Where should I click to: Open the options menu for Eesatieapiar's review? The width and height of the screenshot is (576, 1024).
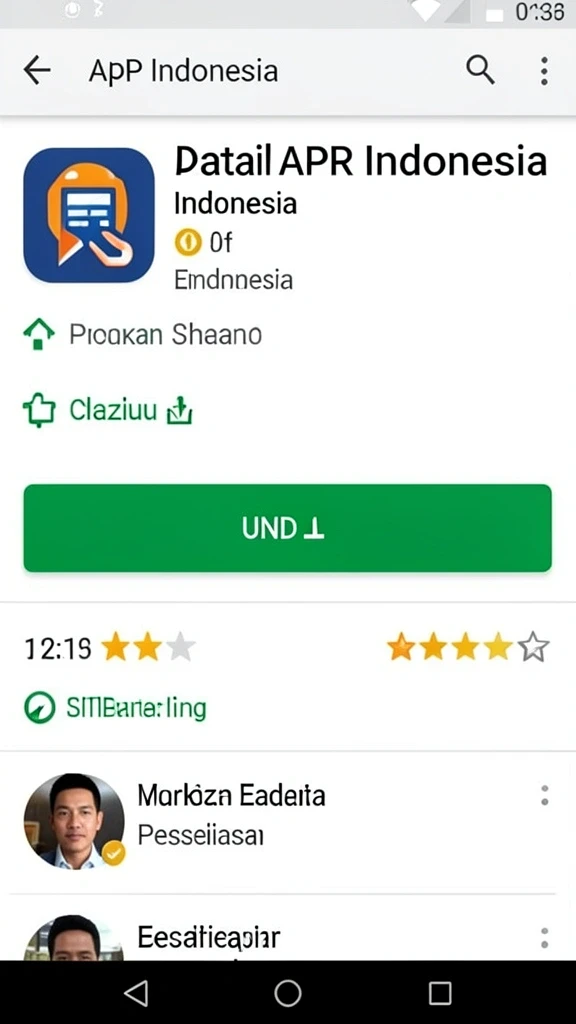(x=544, y=937)
